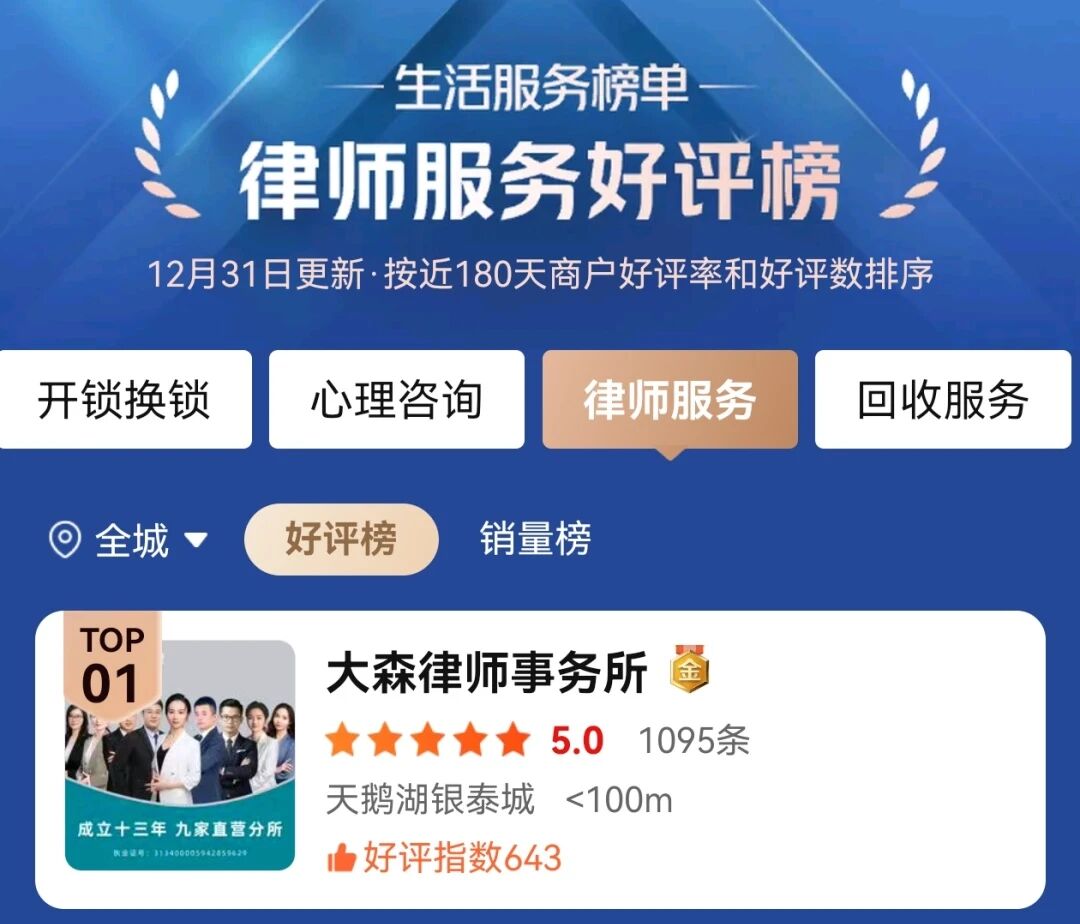
Task: Select the 好评榜 ranking chip
Action: coord(341,539)
